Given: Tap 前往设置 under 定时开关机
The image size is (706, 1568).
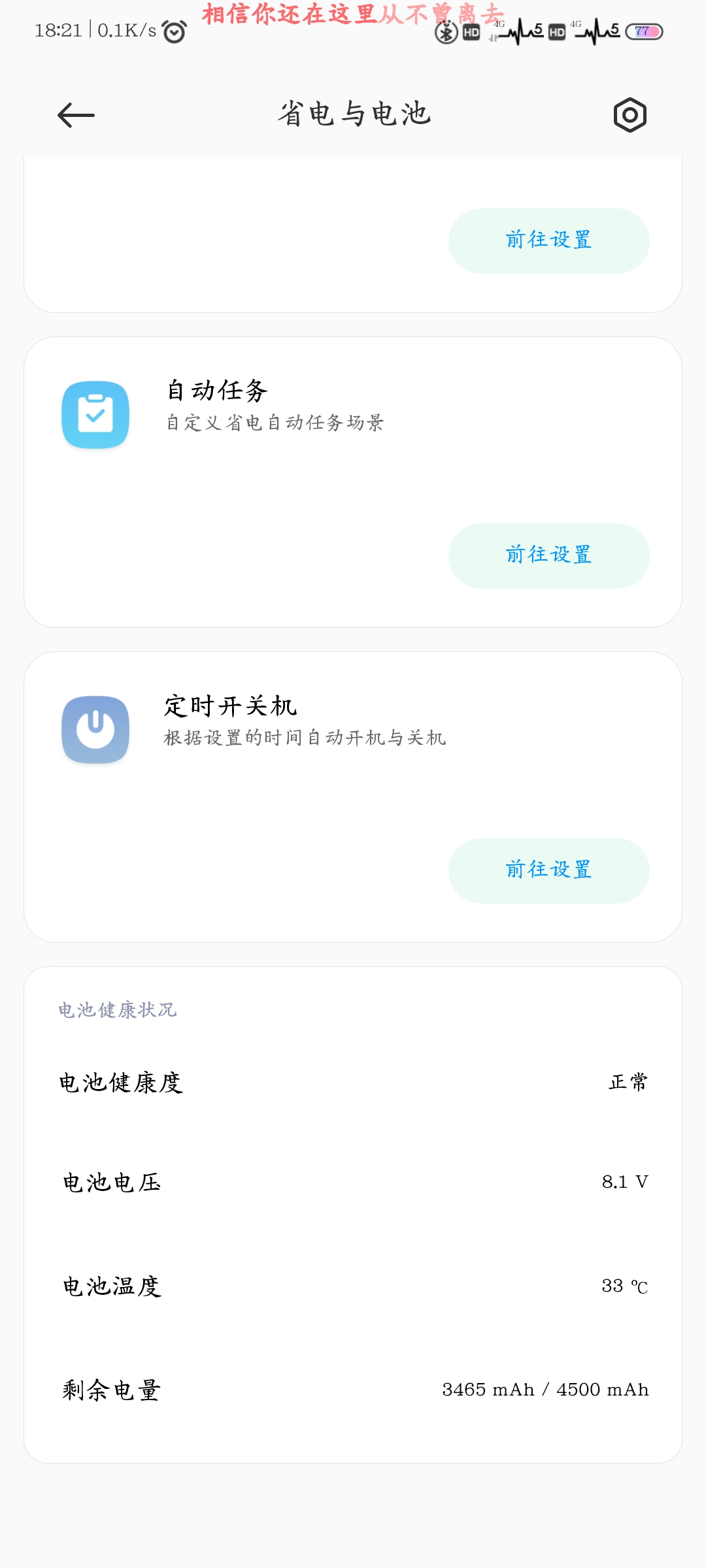Looking at the screenshot, I should pos(548,870).
